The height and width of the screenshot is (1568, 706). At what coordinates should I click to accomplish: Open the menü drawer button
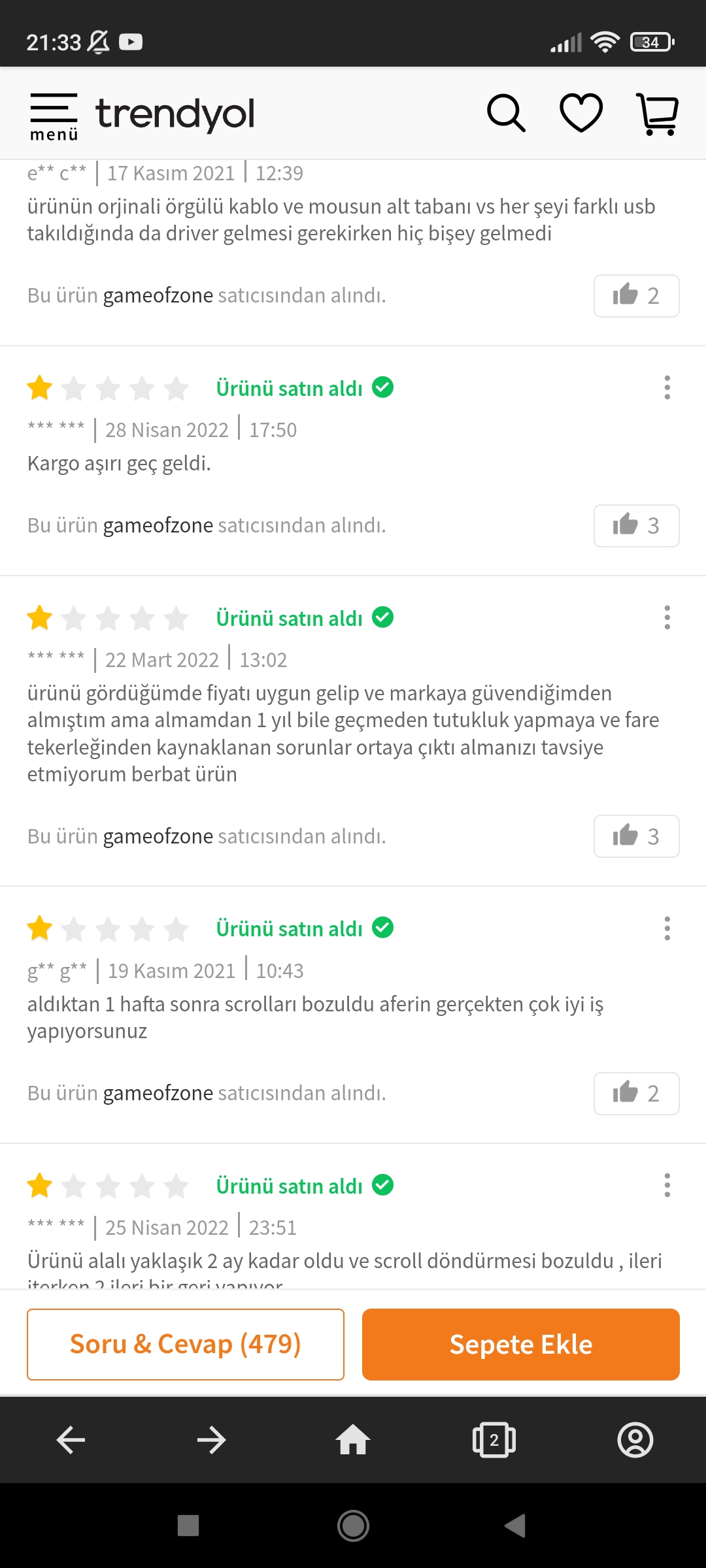point(54,115)
